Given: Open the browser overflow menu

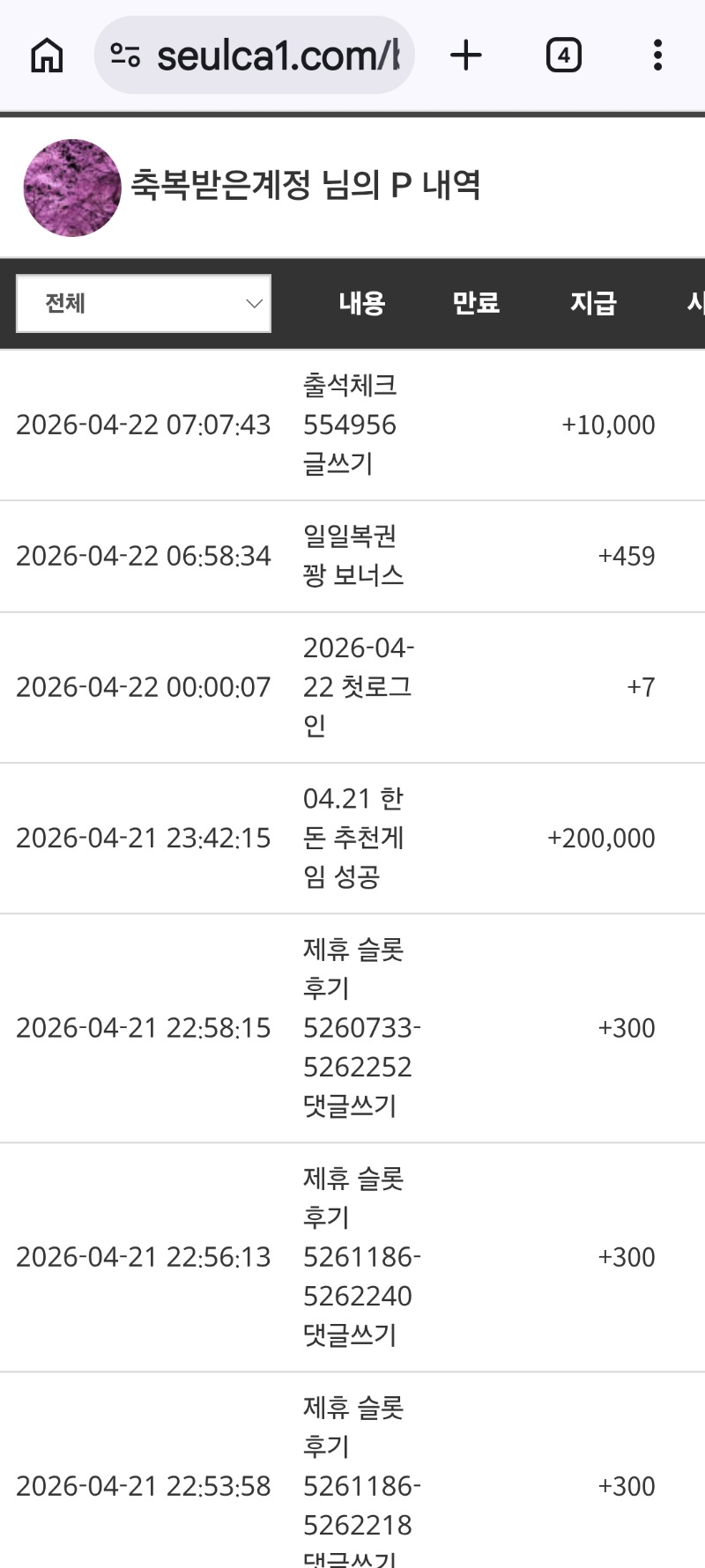Looking at the screenshot, I should pyautogui.click(x=657, y=55).
